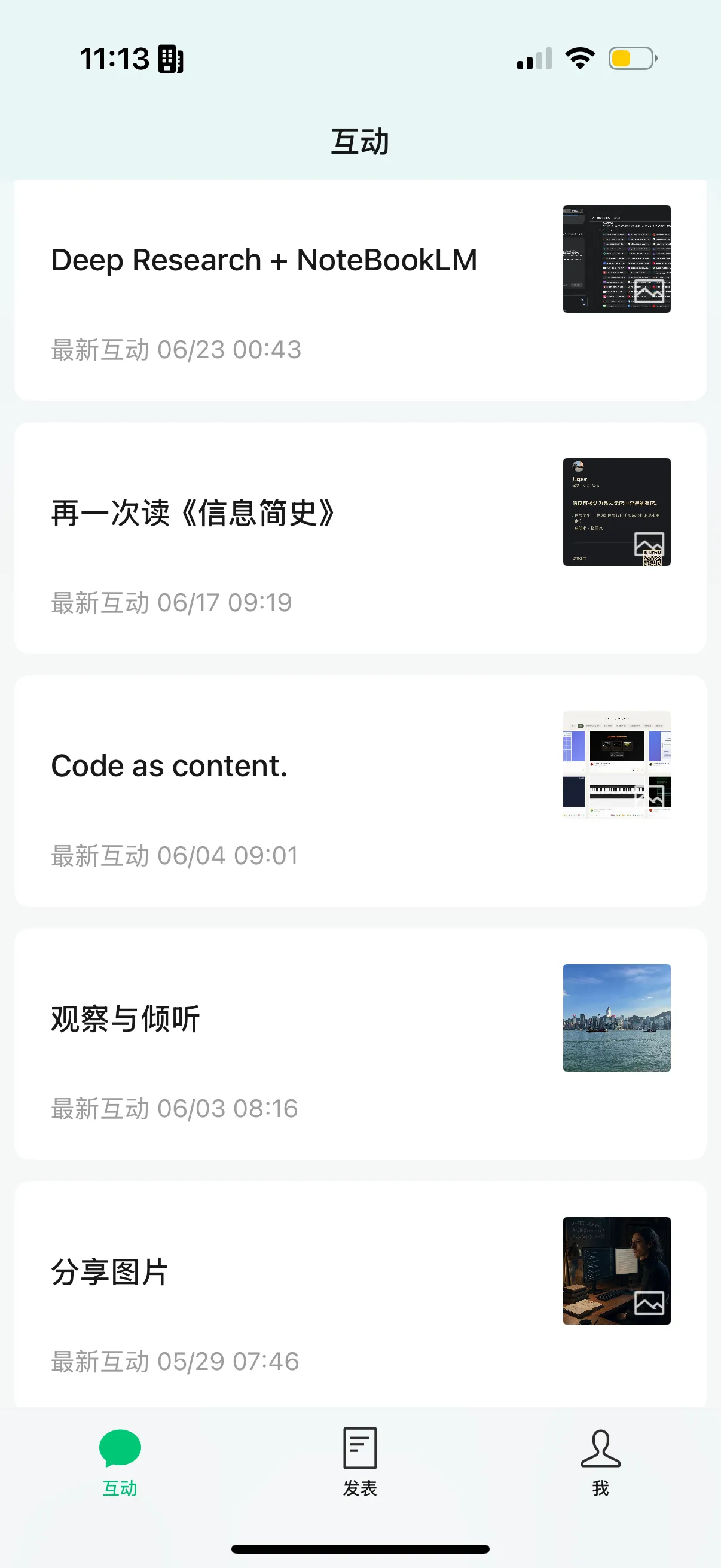Open the 再一次读《信息简史》 post
Viewport: 721px width, 1568px height.
360,538
